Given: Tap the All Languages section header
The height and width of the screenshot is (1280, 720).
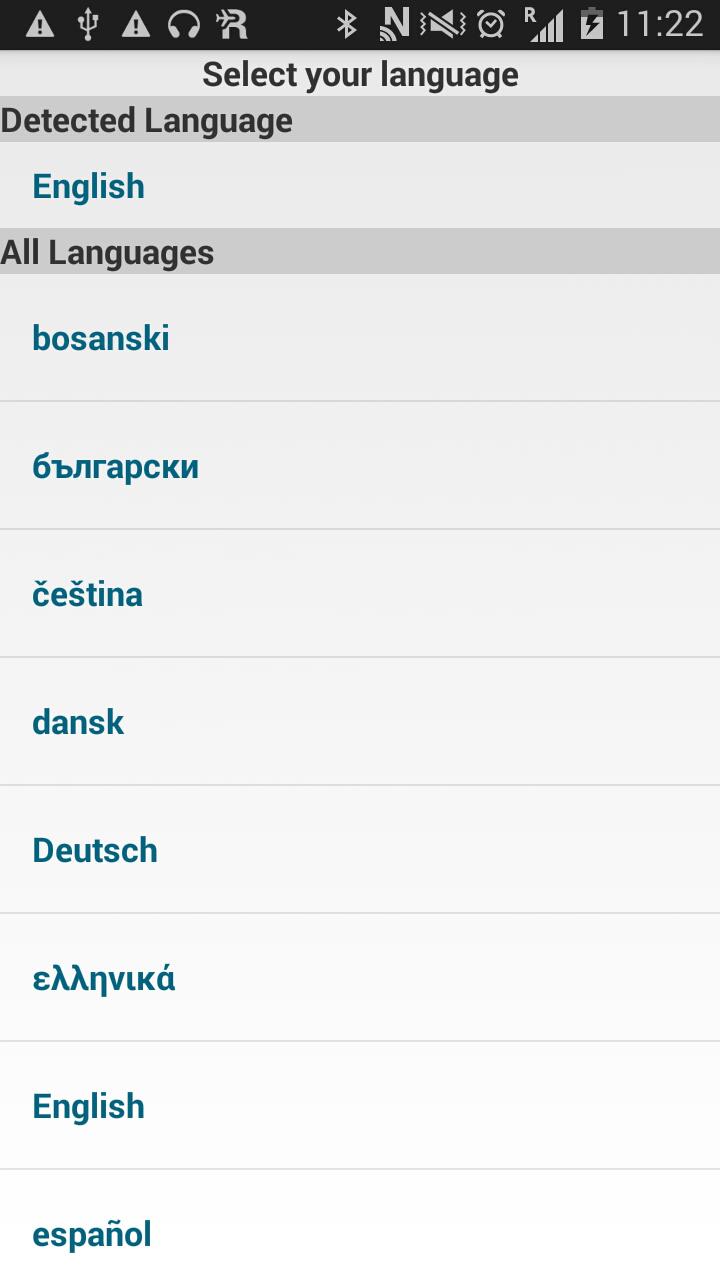Looking at the screenshot, I should [x=107, y=252].
